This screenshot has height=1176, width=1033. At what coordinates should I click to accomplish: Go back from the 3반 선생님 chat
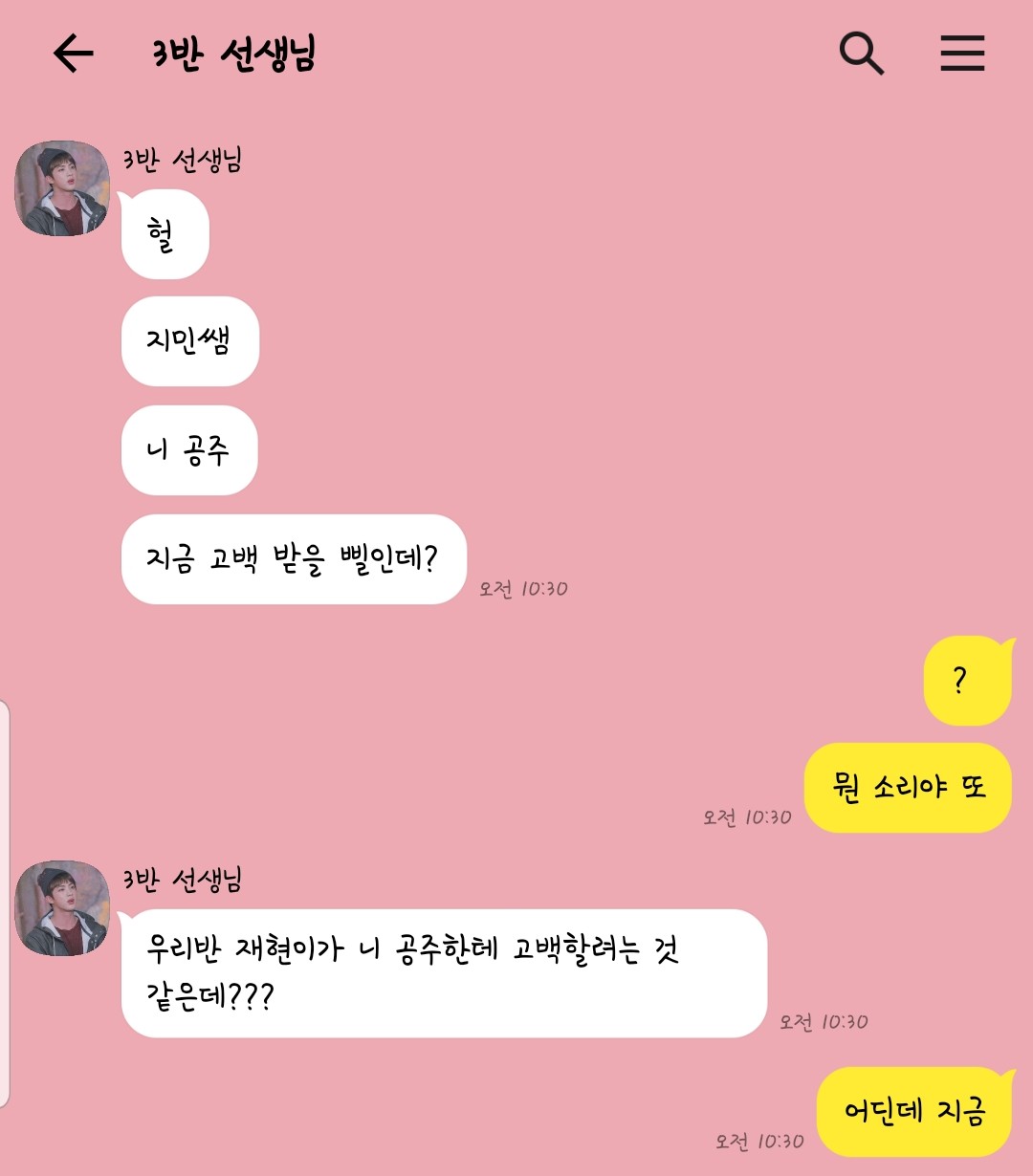click(73, 54)
